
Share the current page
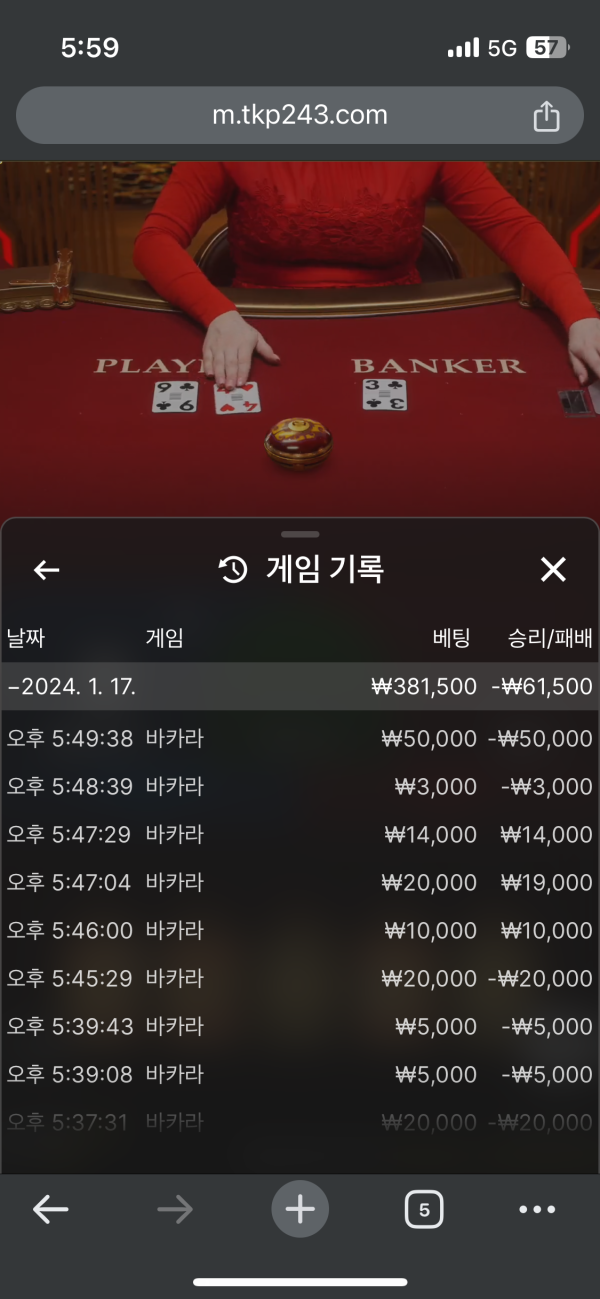[546, 116]
